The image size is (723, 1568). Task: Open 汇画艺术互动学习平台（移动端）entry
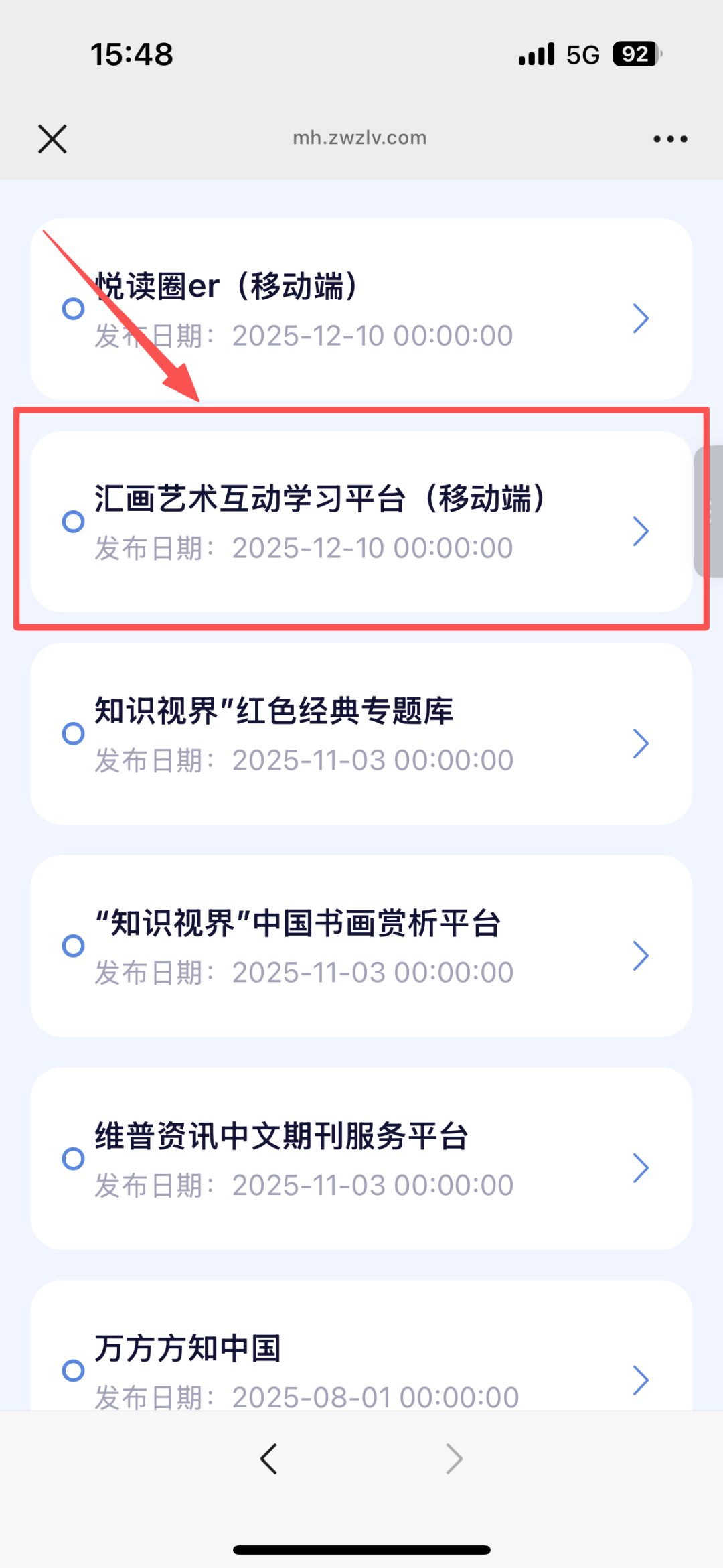[361, 522]
